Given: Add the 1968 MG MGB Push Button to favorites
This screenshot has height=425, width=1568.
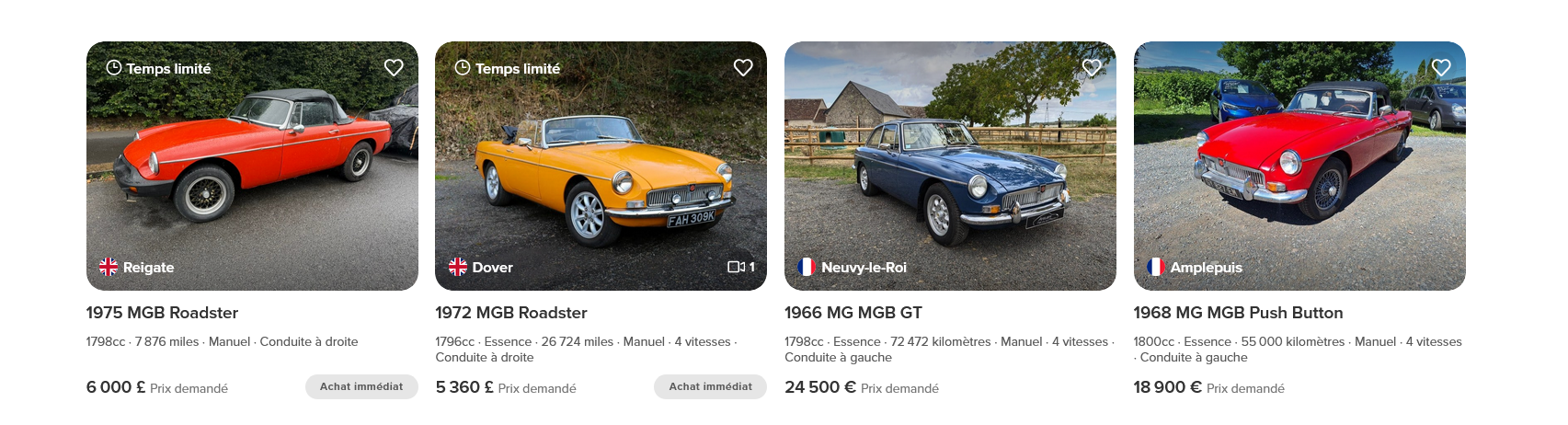Looking at the screenshot, I should 1441,67.
